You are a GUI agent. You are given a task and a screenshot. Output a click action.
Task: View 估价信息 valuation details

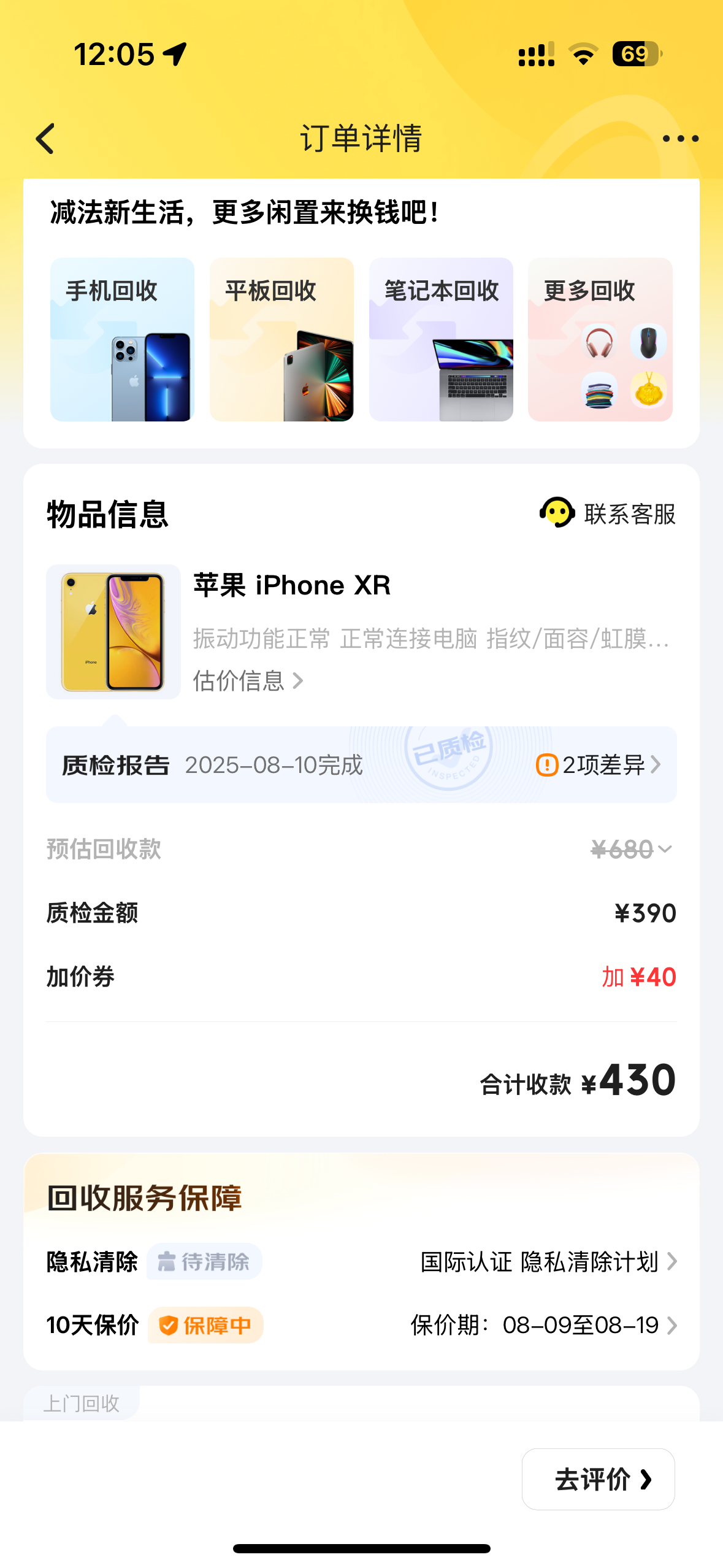pos(248,680)
